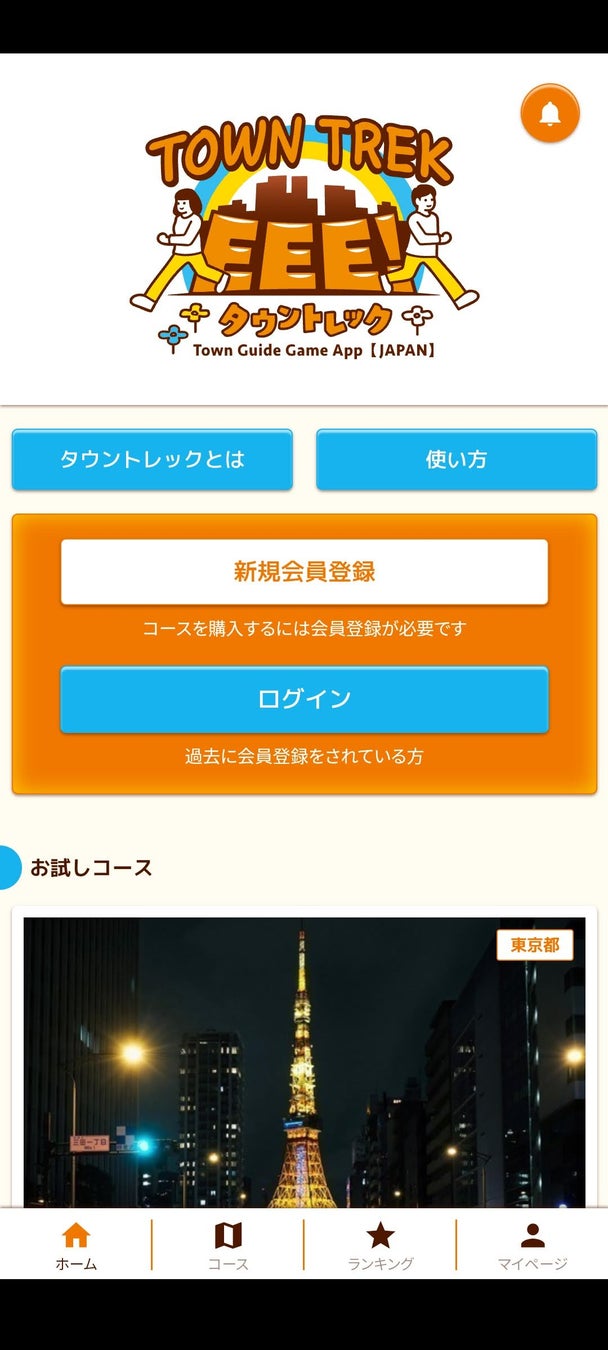Switch to the マイページ tab

coord(532,1245)
